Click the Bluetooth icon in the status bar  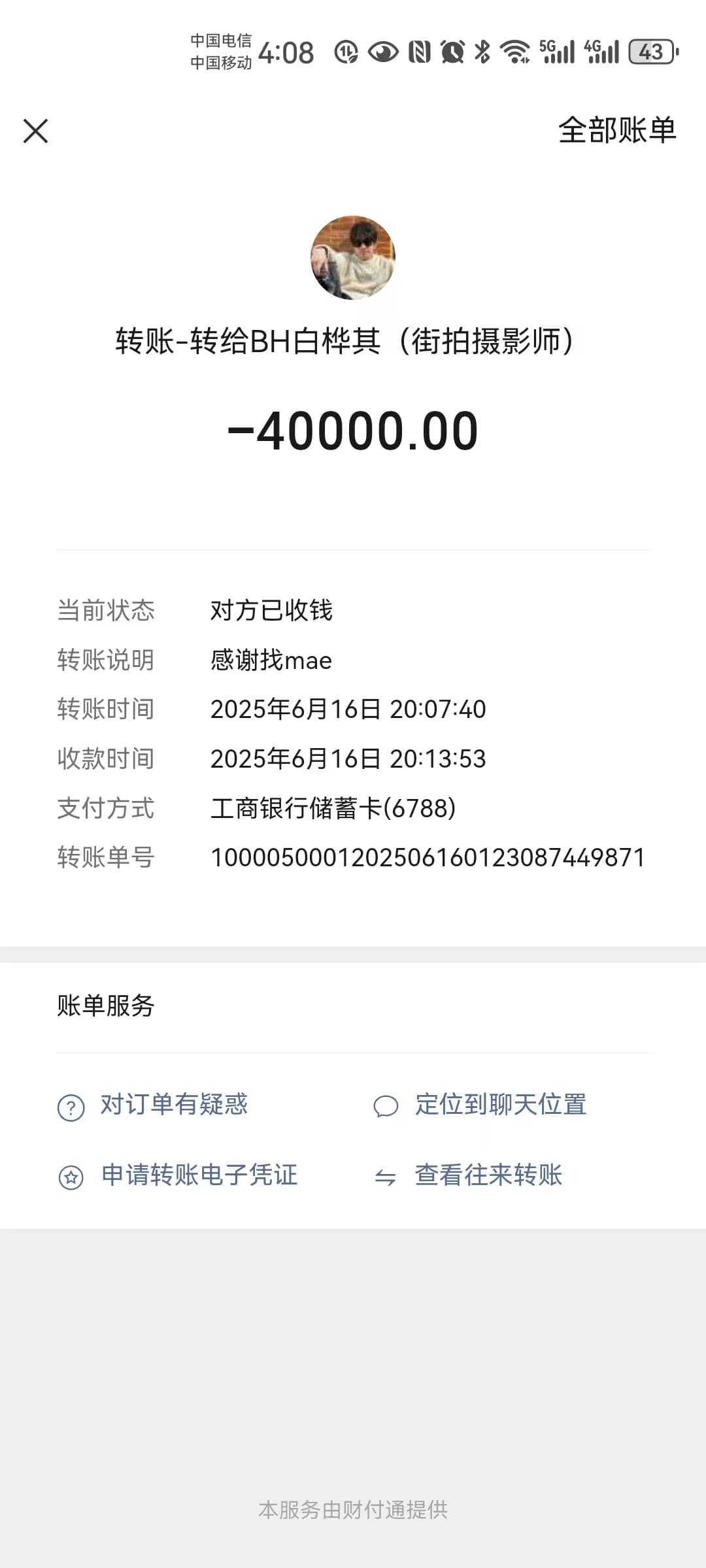(482, 51)
